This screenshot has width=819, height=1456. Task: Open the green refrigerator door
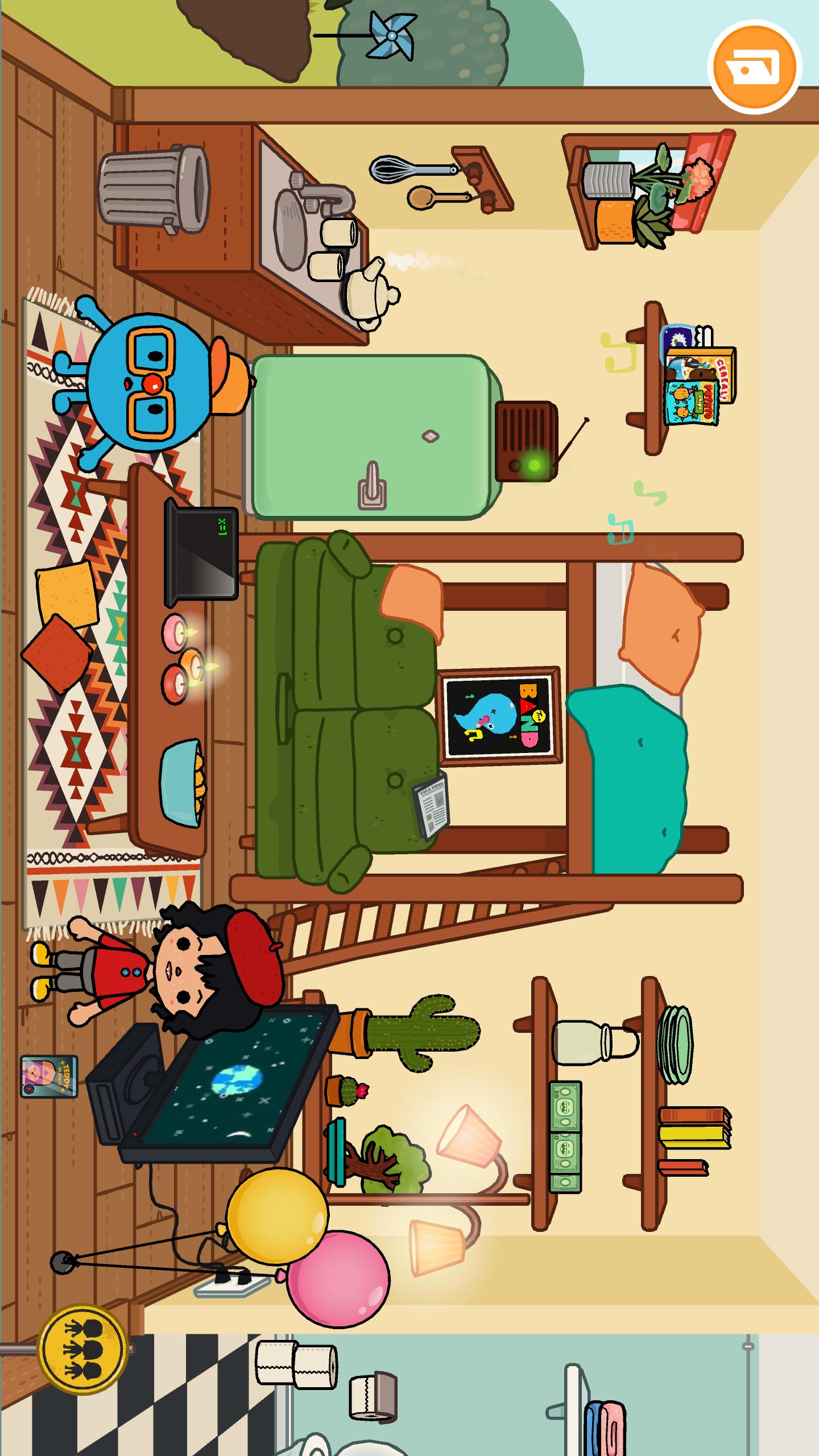pyautogui.click(x=370, y=437)
